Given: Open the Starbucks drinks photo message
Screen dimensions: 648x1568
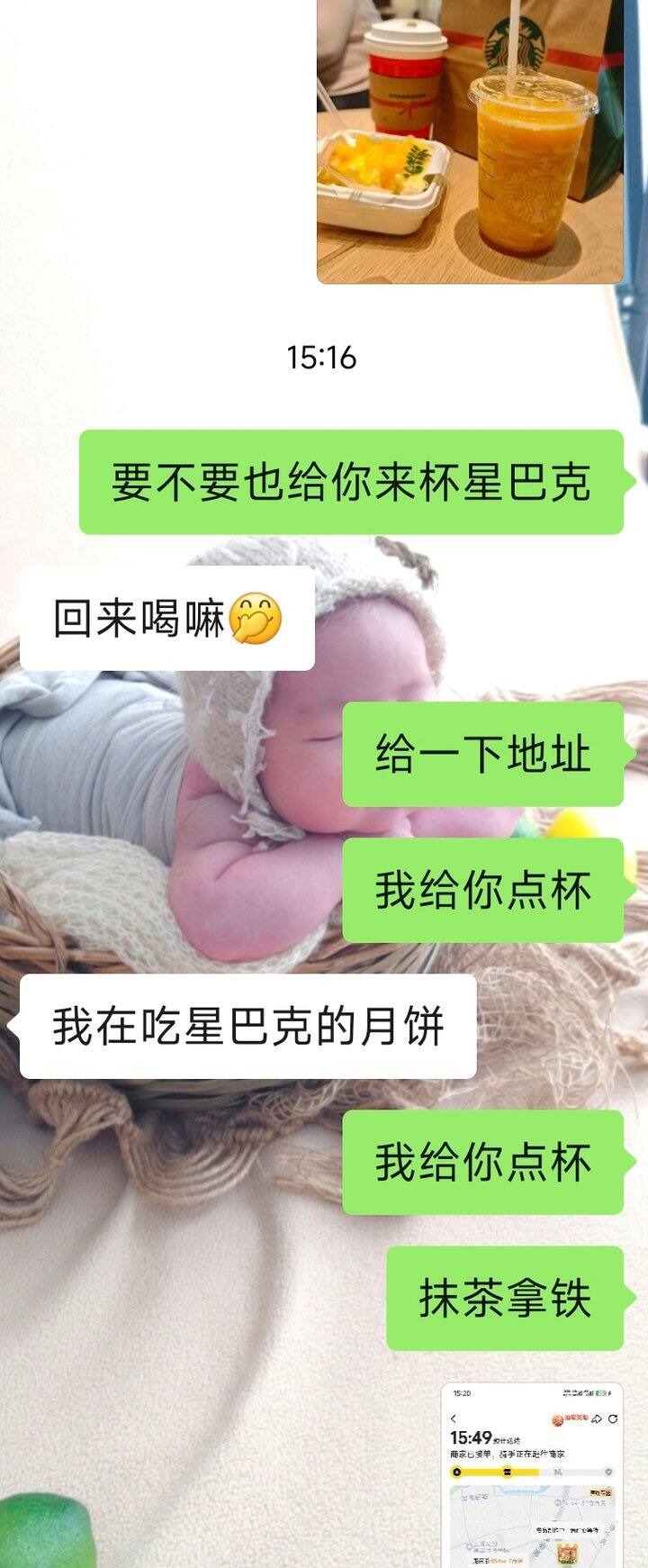Looking at the screenshot, I should [470, 141].
